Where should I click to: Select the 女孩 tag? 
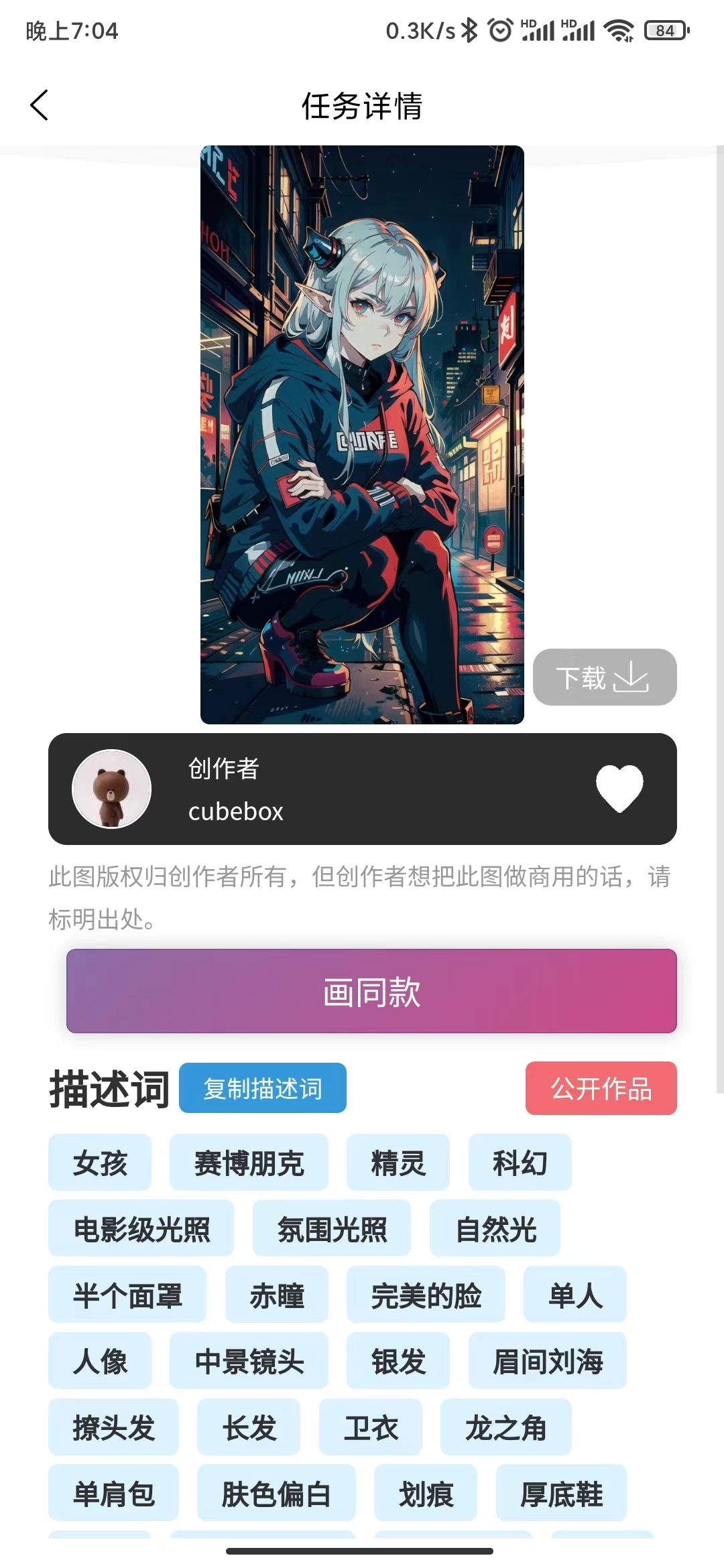tap(100, 1163)
